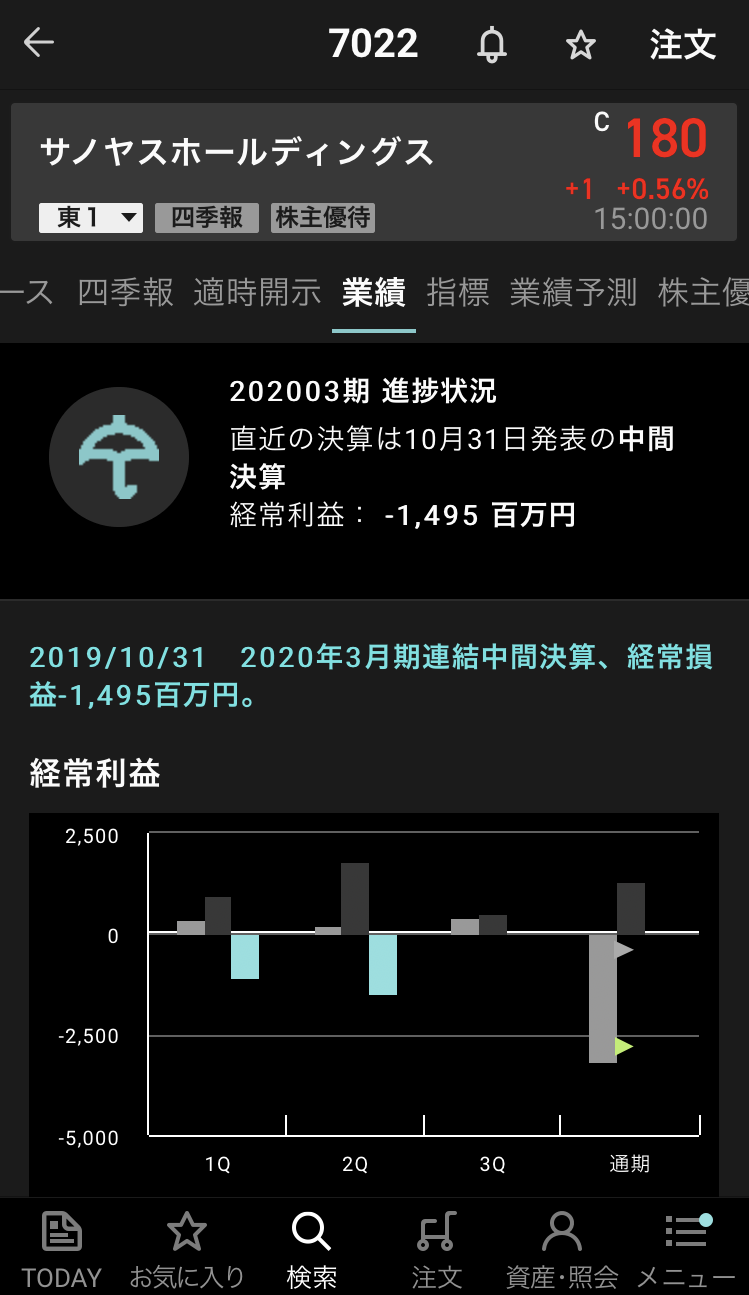Select the 指標 tab
Image resolution: width=749 pixels, height=1295 pixels.
[x=458, y=293]
